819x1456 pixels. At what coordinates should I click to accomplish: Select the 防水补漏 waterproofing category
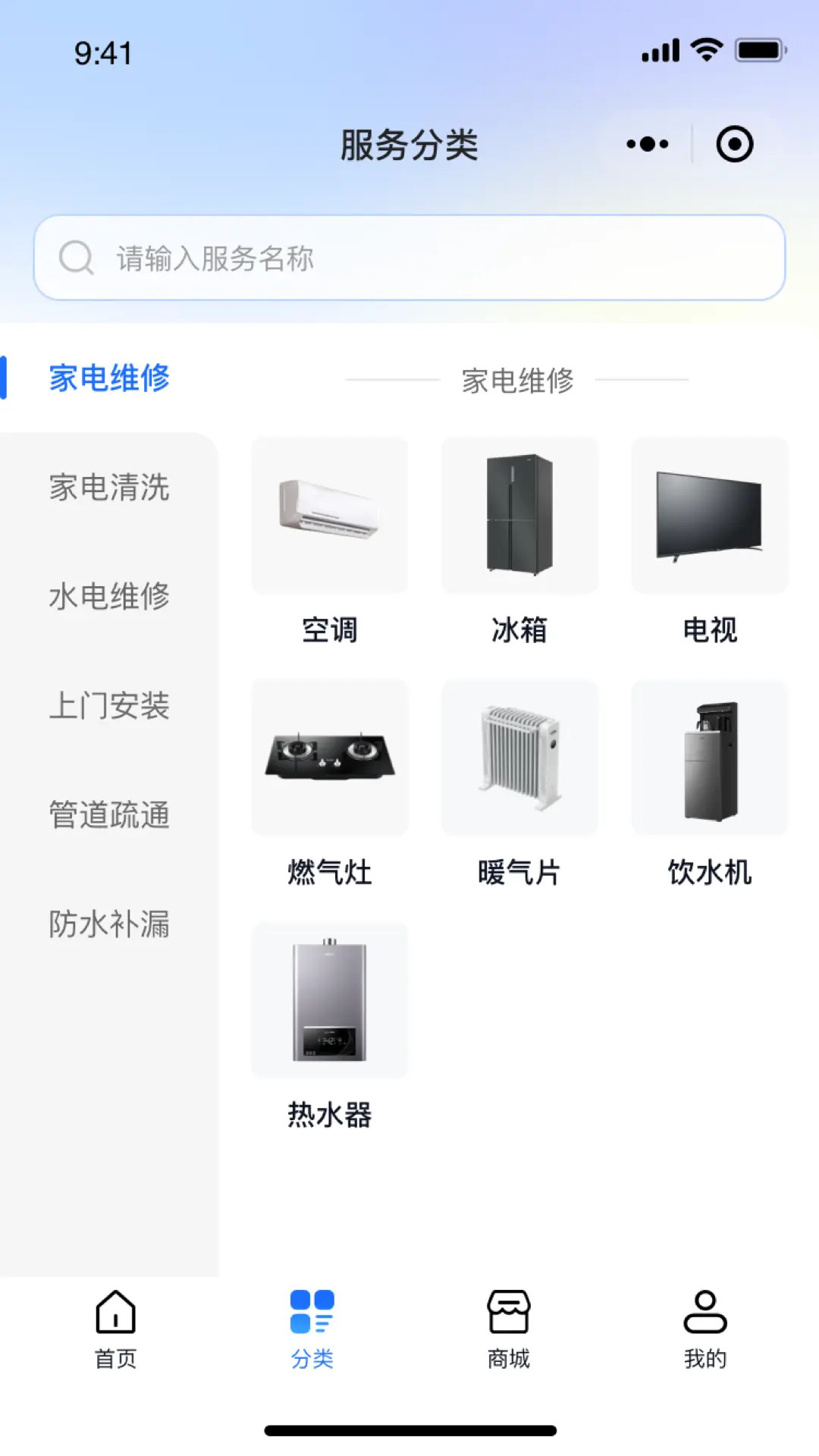click(110, 924)
